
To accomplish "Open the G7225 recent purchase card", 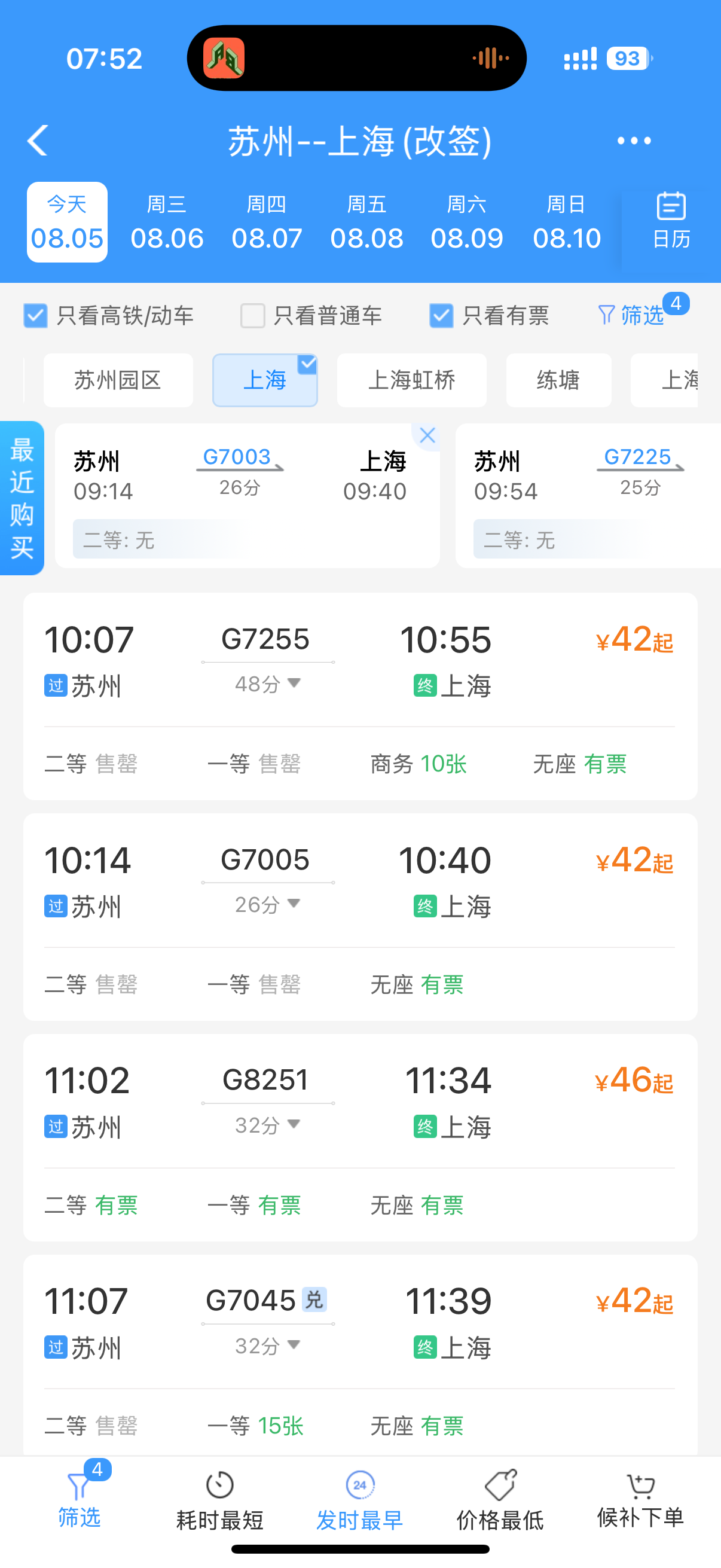I will click(x=588, y=496).
